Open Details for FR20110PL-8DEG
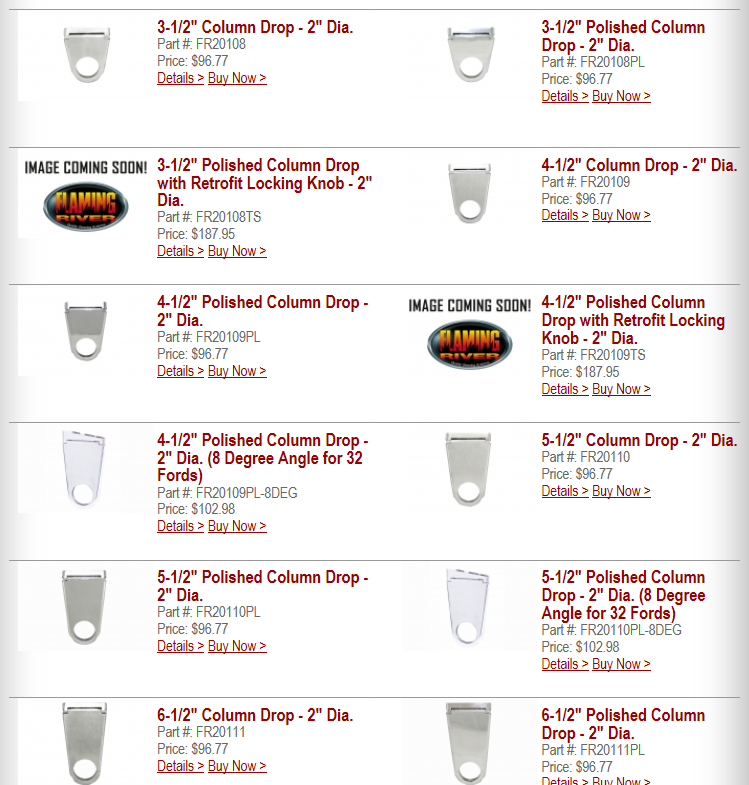 pyautogui.click(x=565, y=664)
